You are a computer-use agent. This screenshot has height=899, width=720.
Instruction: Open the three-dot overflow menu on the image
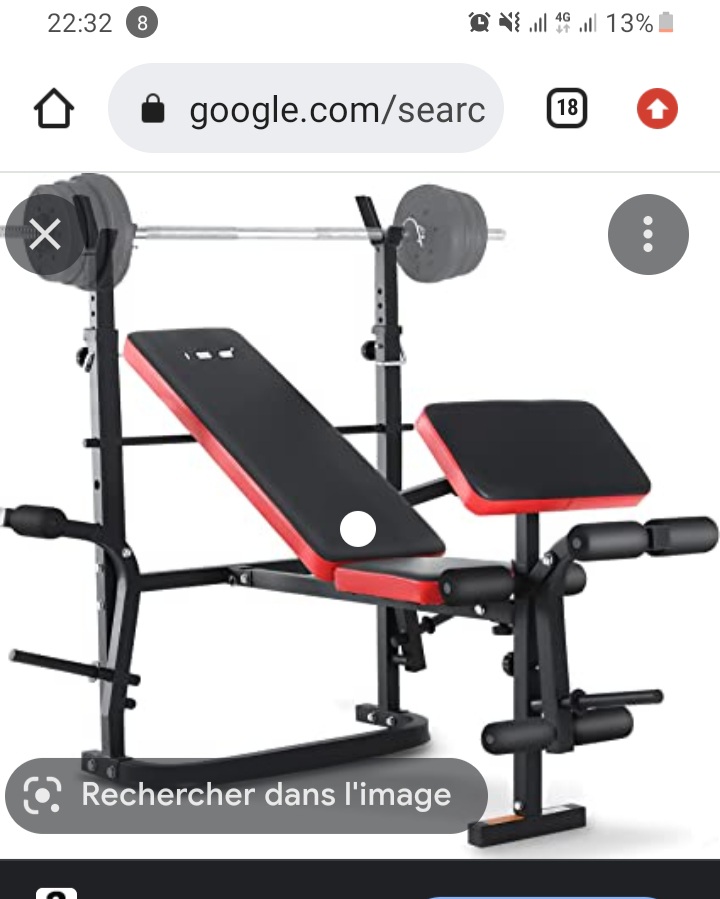648,234
